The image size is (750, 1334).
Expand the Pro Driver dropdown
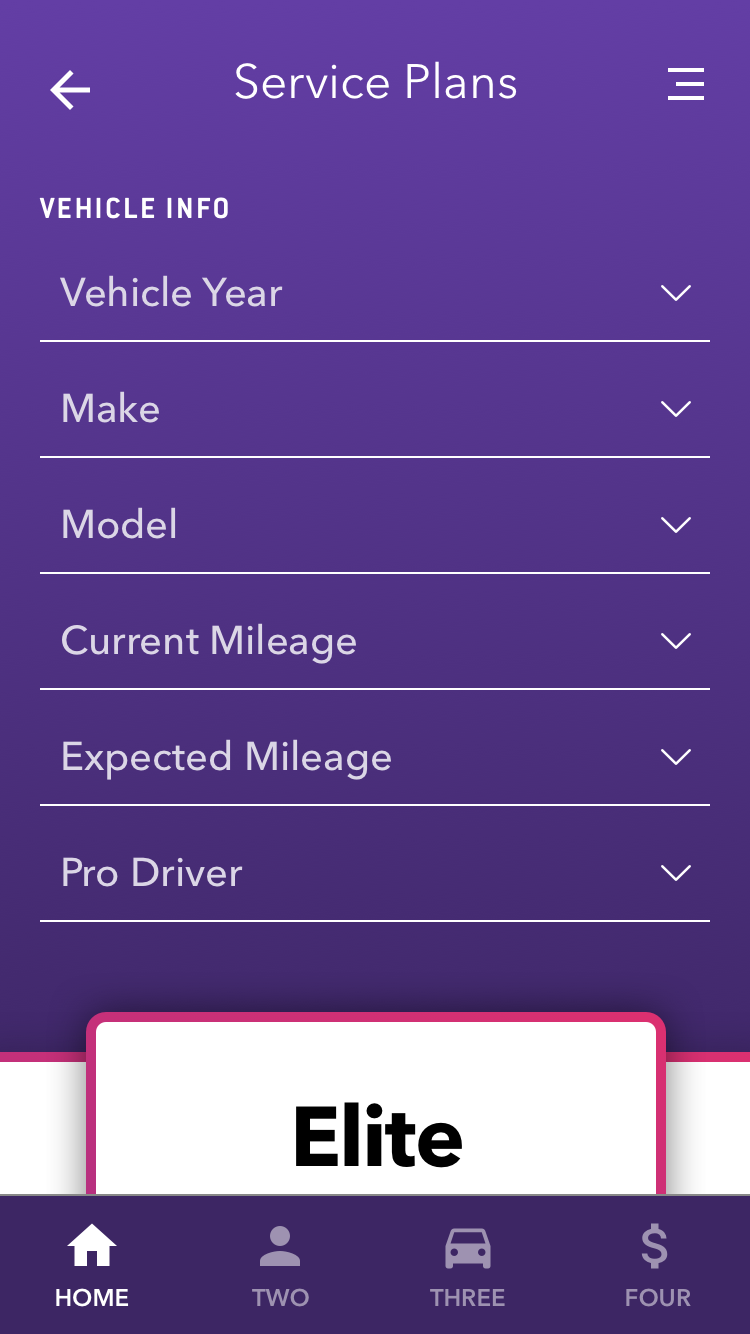[375, 873]
